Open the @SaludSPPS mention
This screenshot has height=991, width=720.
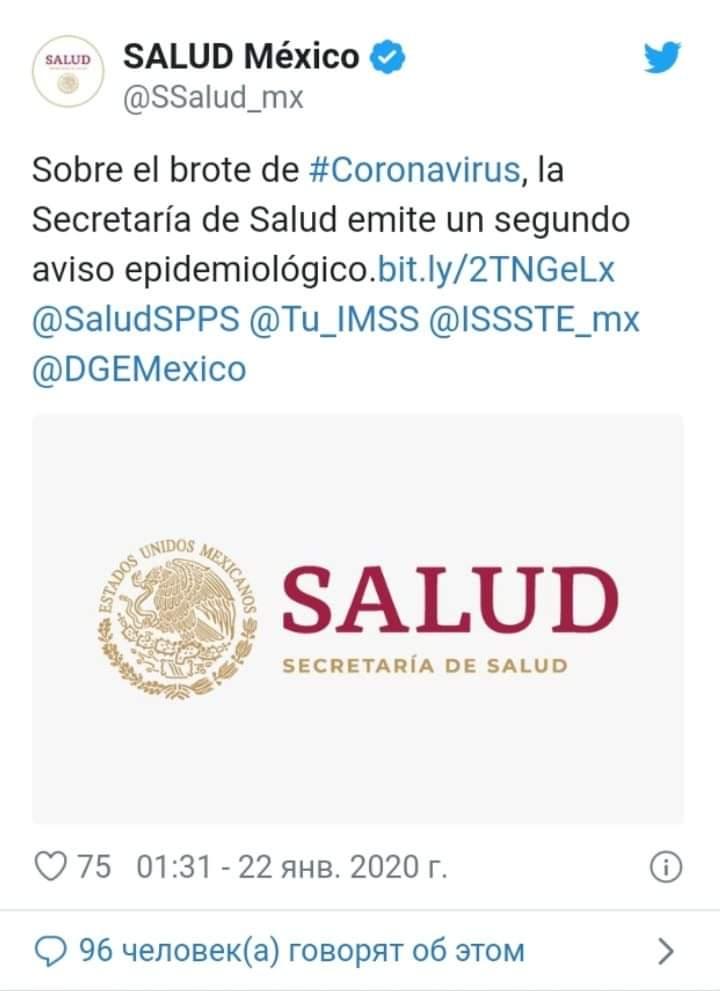pos(137,320)
